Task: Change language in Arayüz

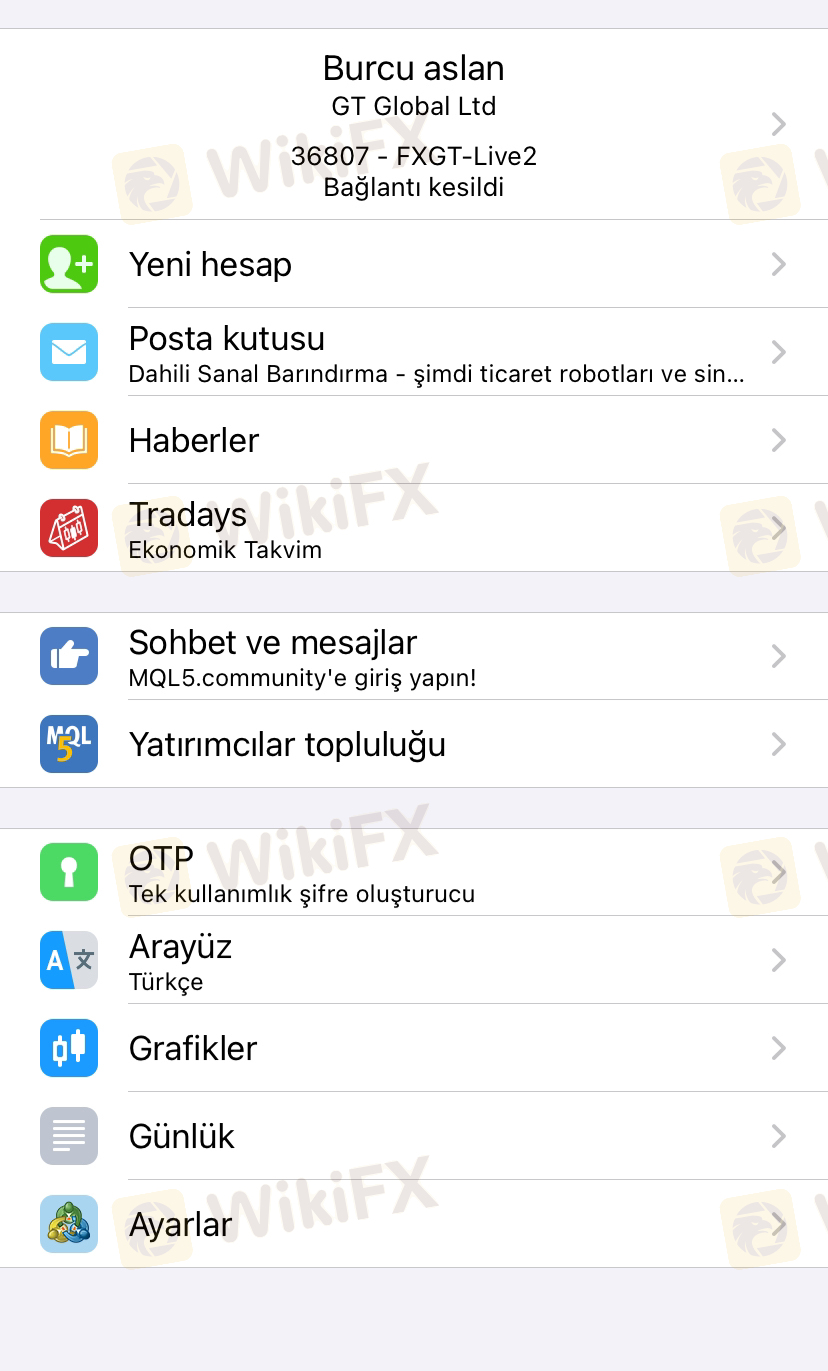Action: (414, 960)
